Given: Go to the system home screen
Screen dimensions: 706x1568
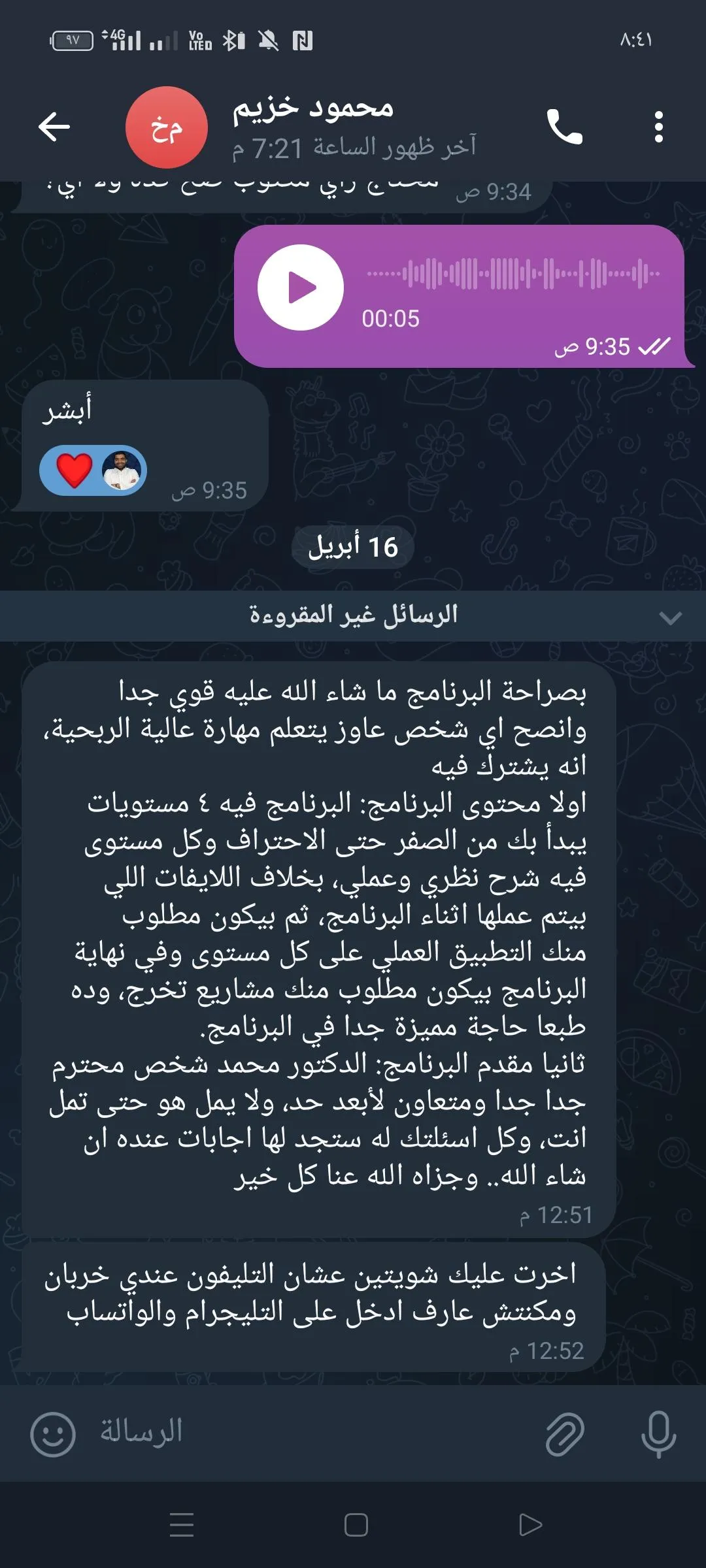Looking at the screenshot, I should point(356,1525).
